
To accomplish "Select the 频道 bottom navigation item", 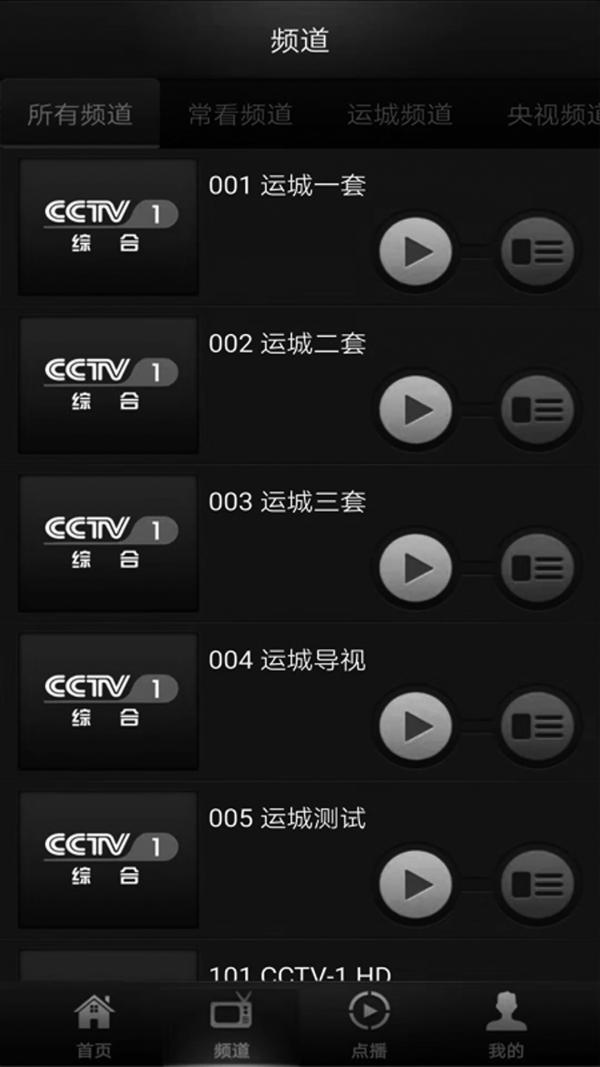I will coord(231,1026).
